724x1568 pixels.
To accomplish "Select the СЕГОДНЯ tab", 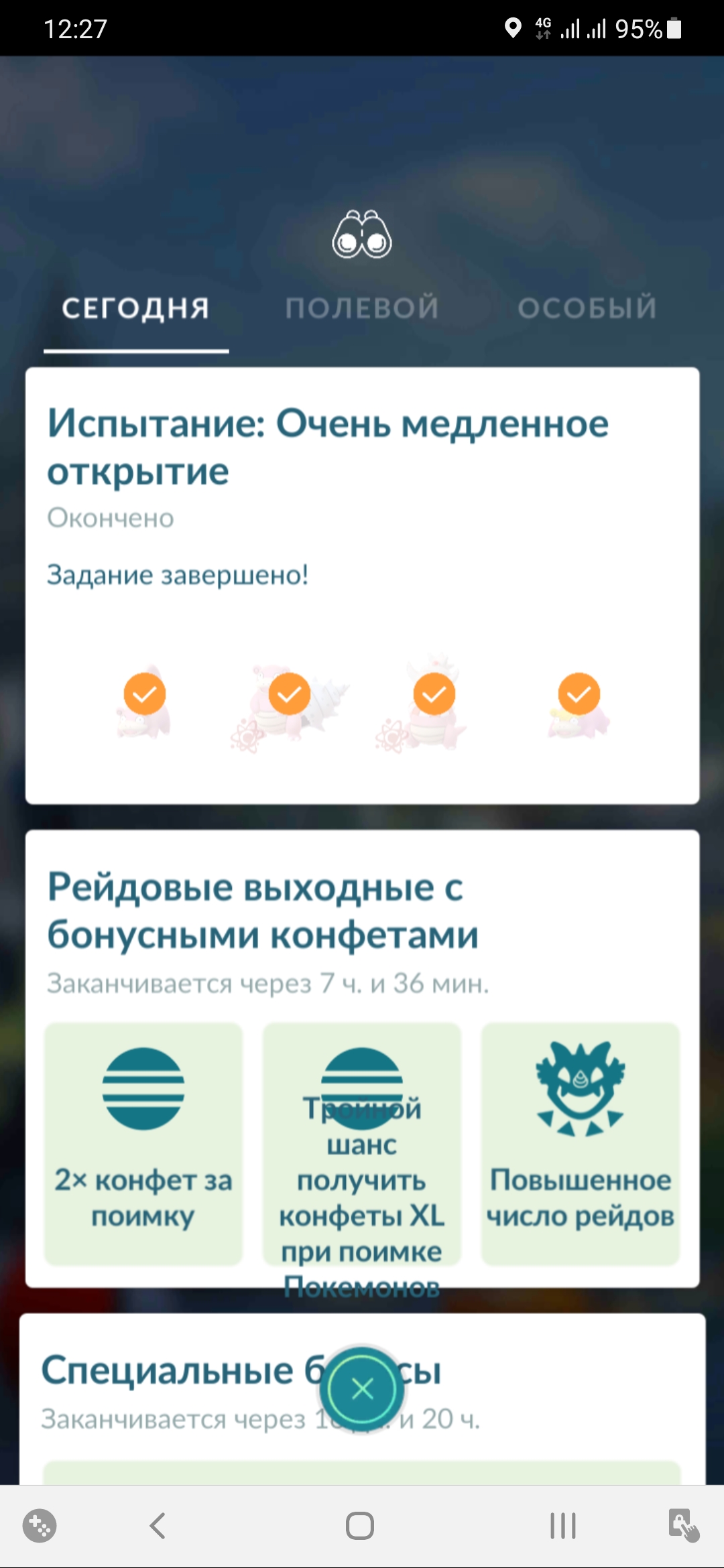I will click(x=136, y=308).
